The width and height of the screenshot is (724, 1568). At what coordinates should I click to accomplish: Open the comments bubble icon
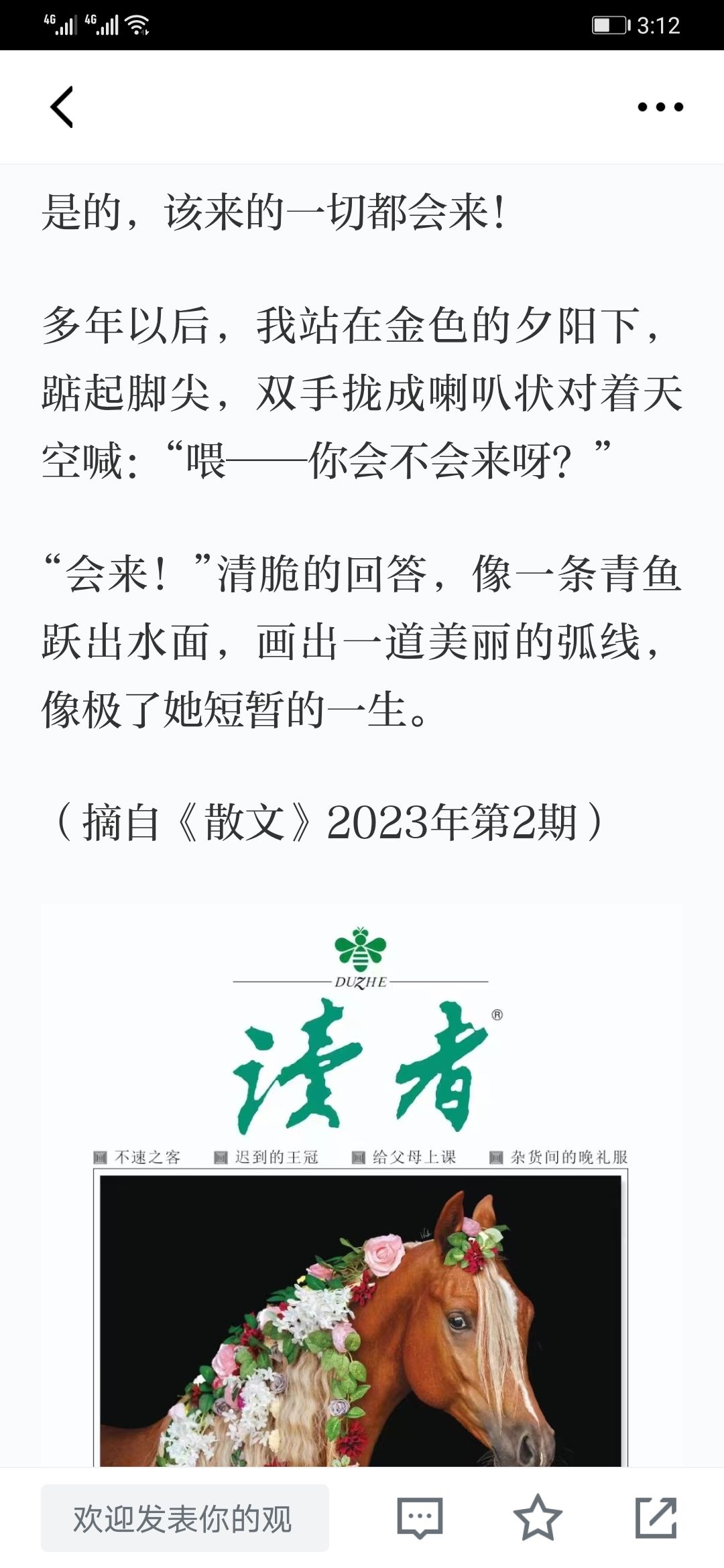420,1518
